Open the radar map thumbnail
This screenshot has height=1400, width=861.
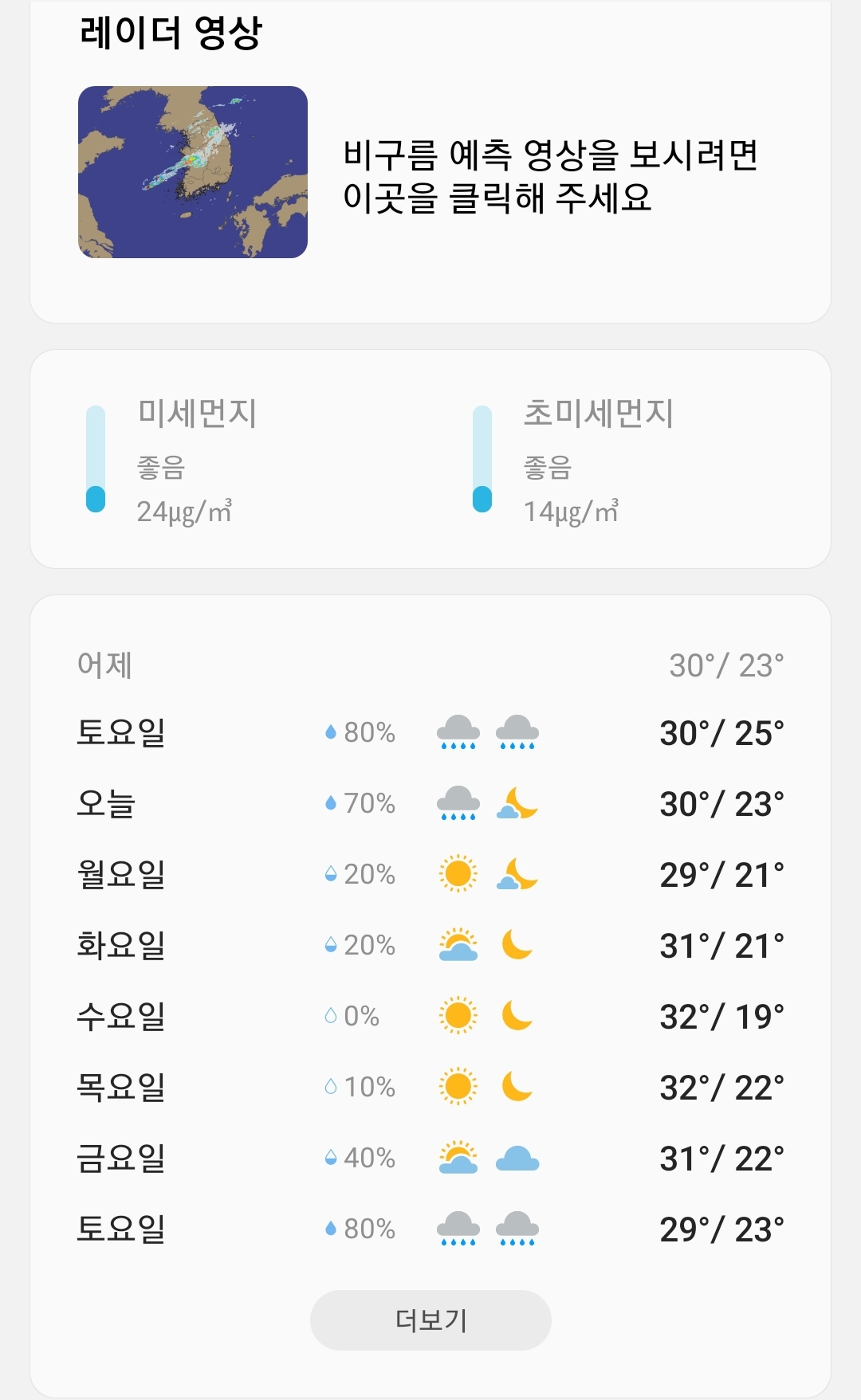[x=193, y=172]
